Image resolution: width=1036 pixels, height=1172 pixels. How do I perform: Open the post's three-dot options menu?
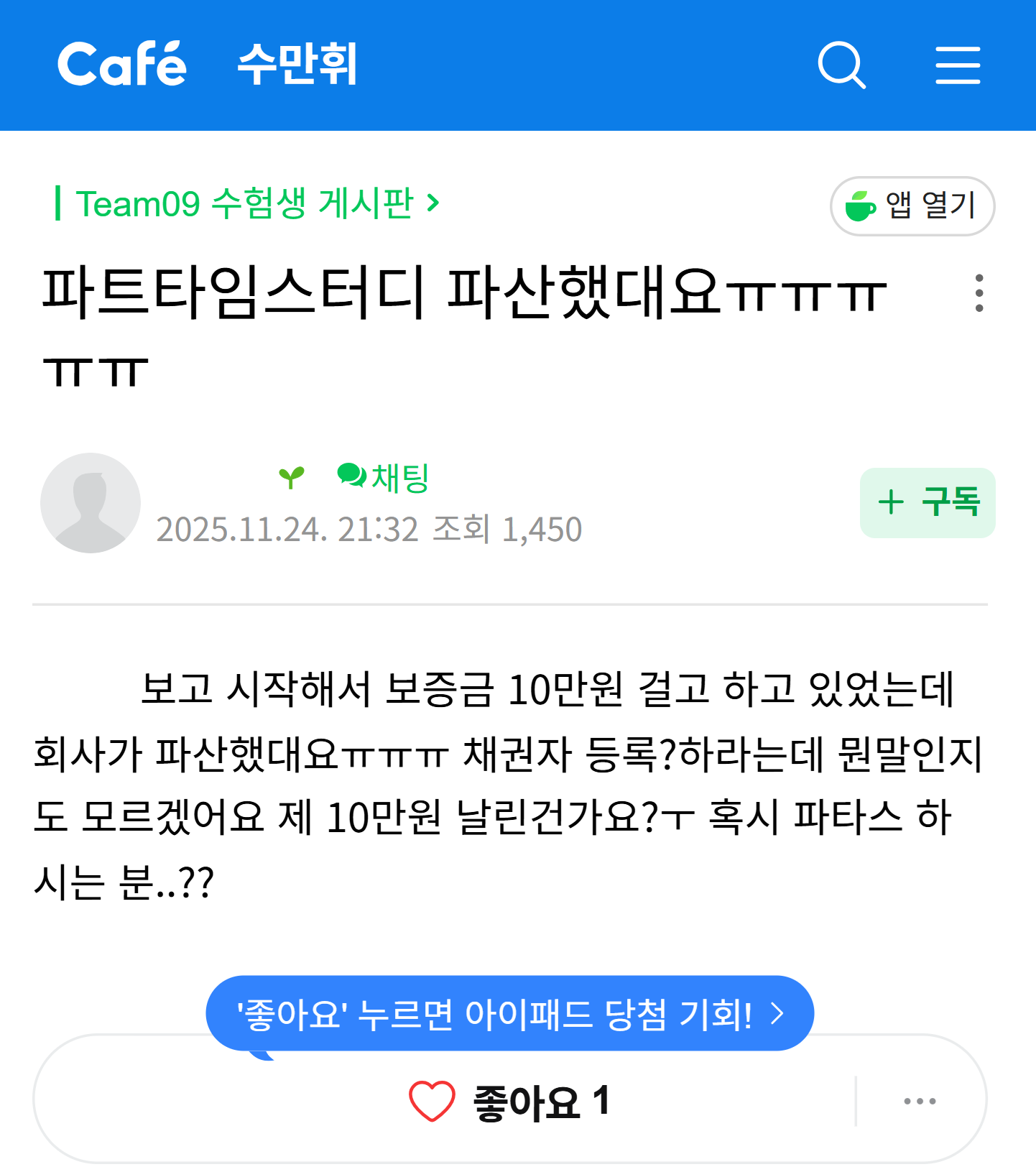(x=979, y=293)
